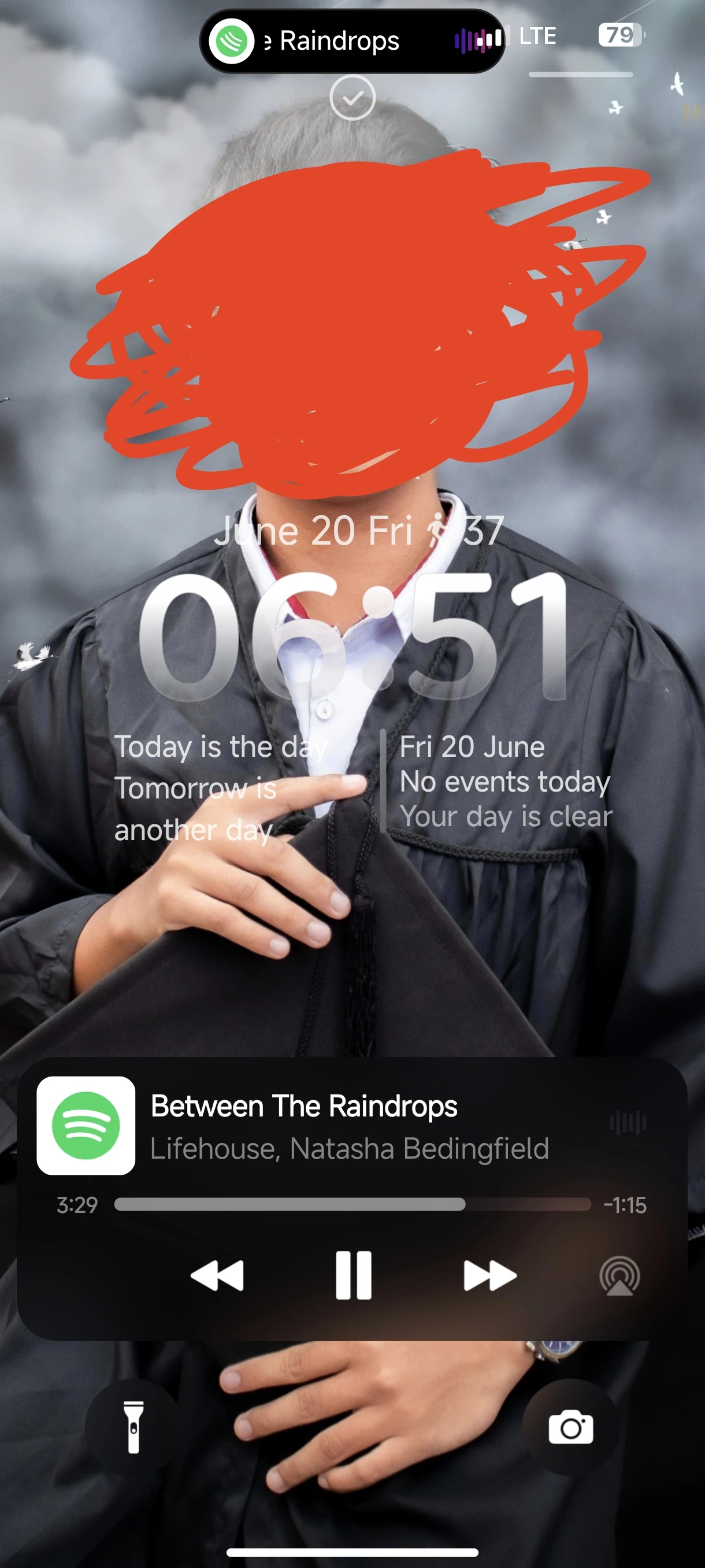This screenshot has height=1568, width=705.
Task: Open the AirPlay output picker
Action: (619, 1276)
